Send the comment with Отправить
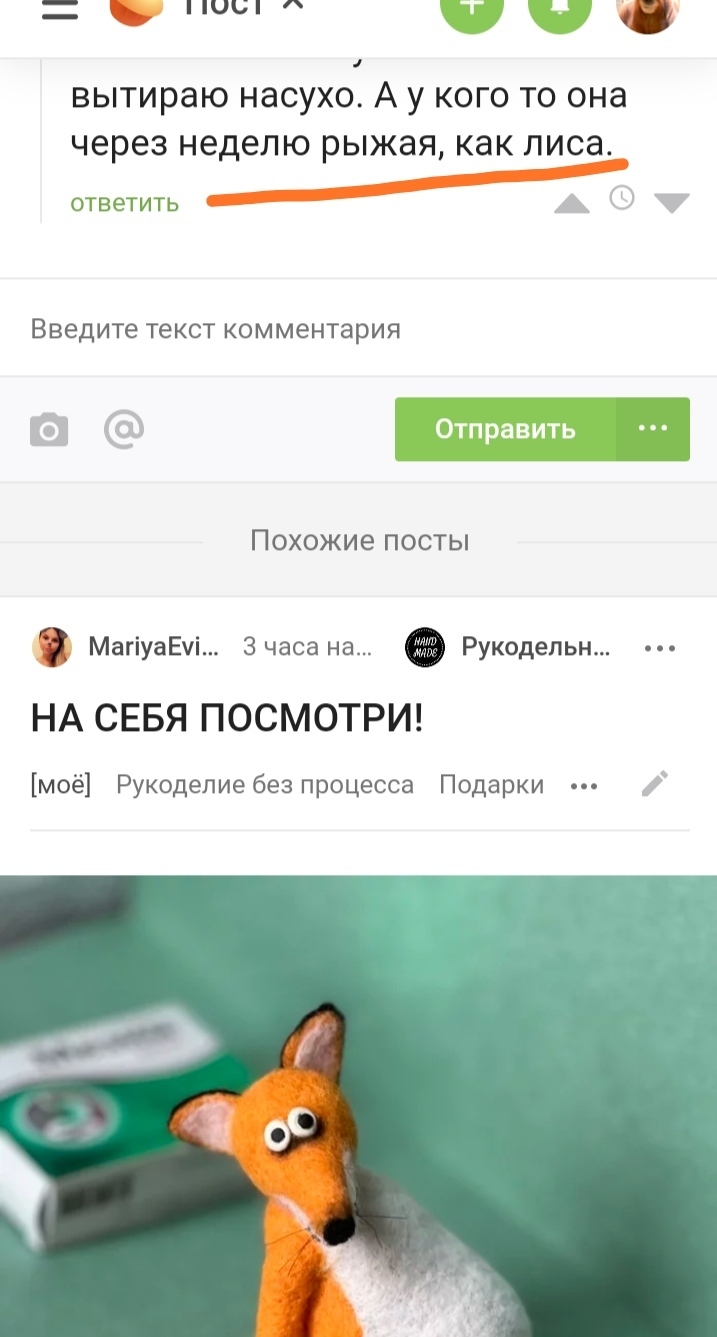Image resolution: width=717 pixels, height=1337 pixels. [505, 429]
